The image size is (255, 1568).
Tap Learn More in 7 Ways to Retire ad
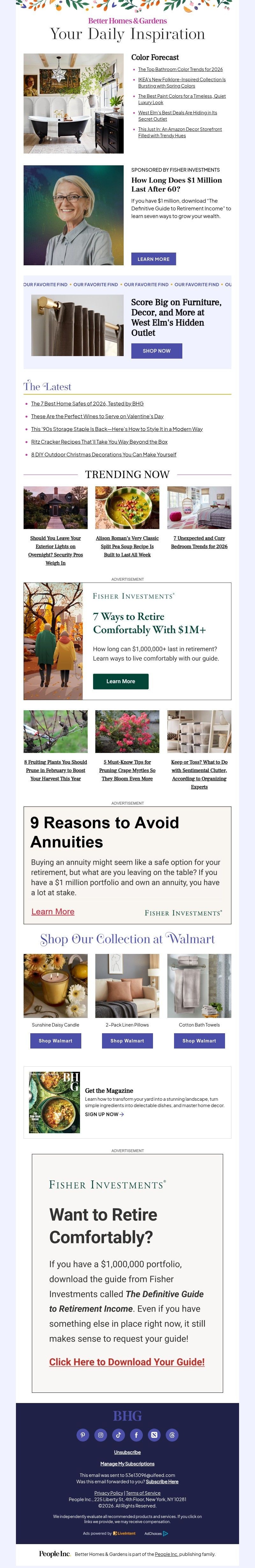pyautogui.click(x=120, y=681)
